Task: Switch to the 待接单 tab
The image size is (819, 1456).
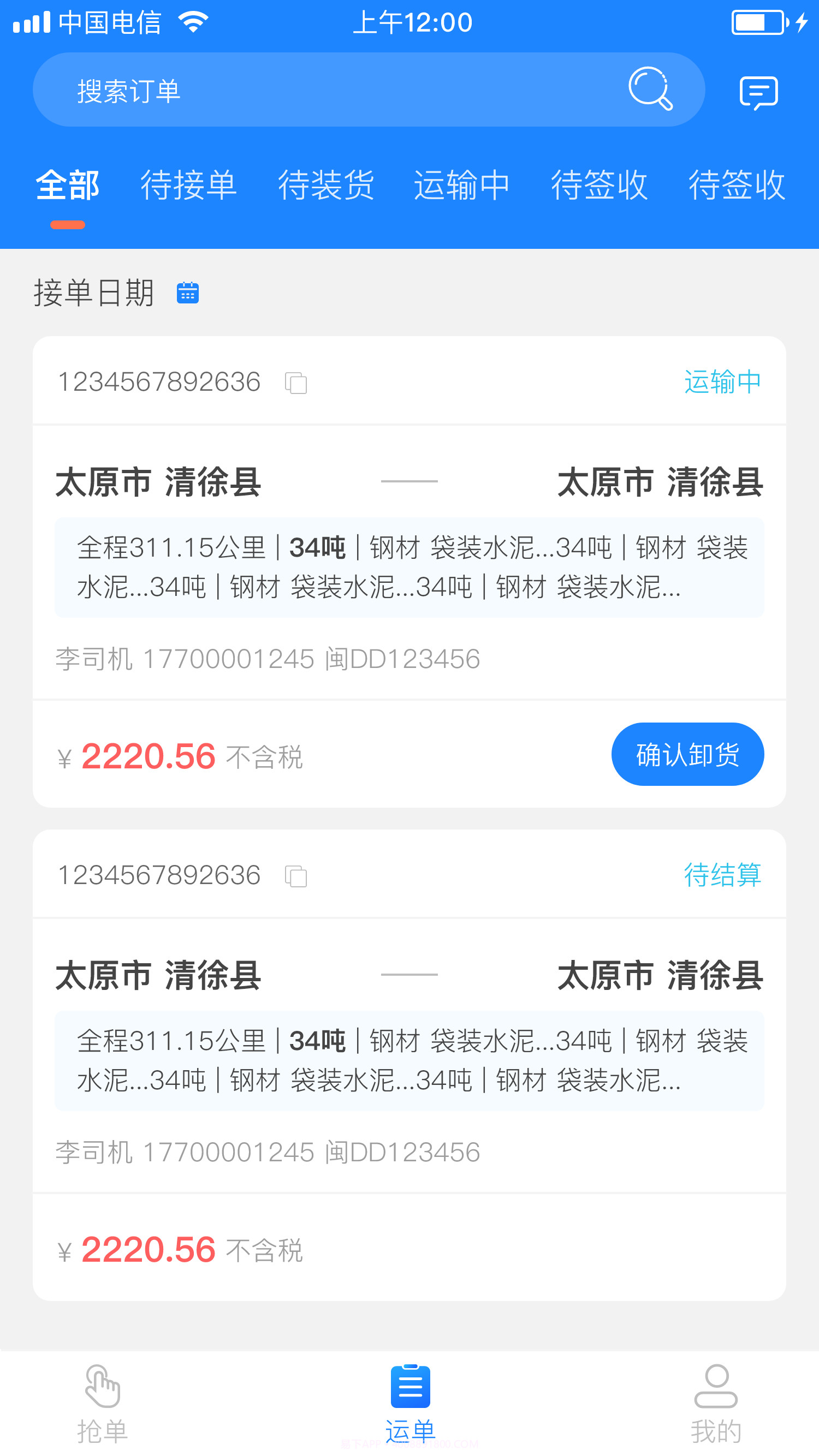Action: tap(188, 188)
